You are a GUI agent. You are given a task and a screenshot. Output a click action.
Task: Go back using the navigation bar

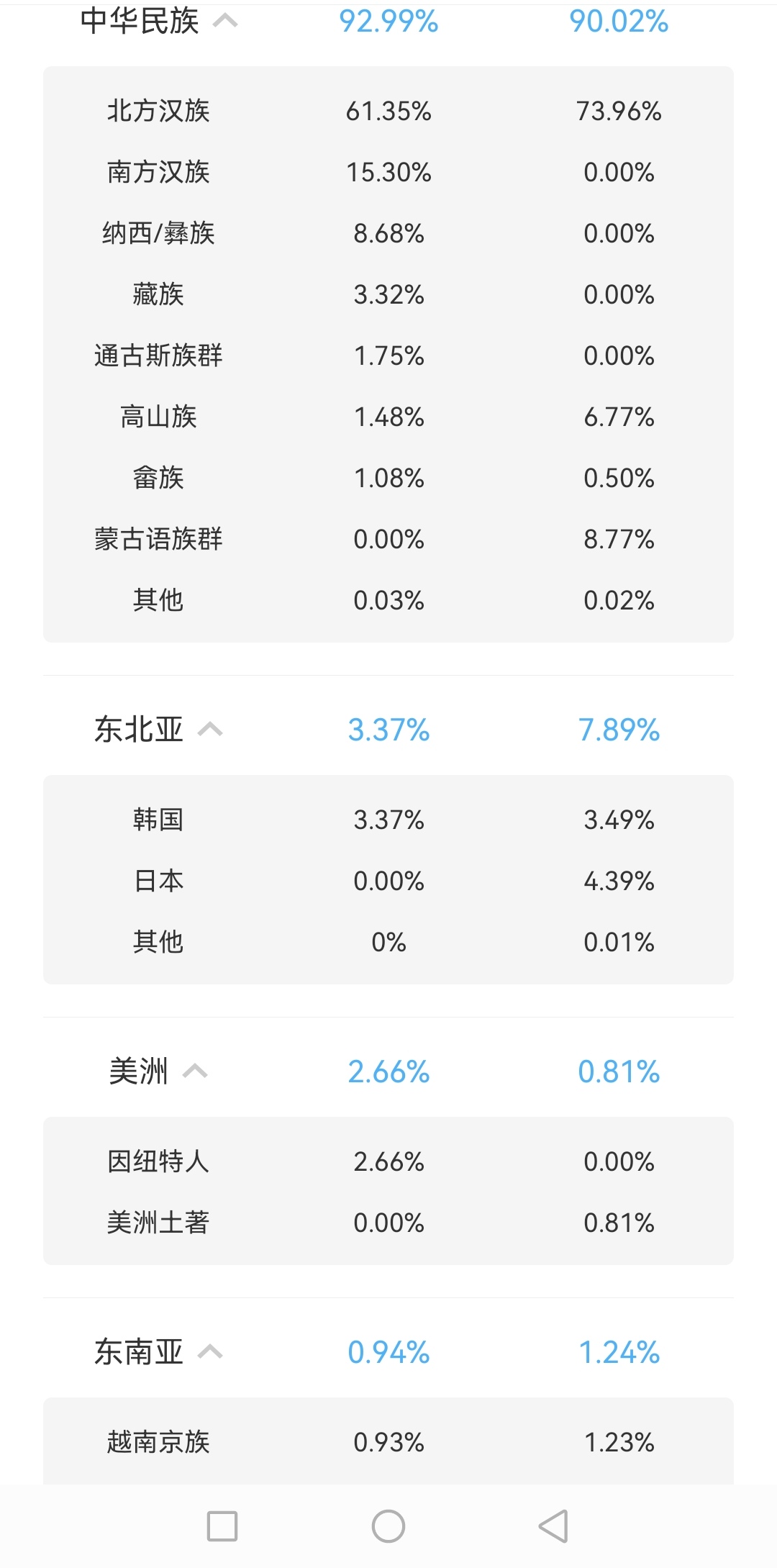click(x=553, y=1526)
